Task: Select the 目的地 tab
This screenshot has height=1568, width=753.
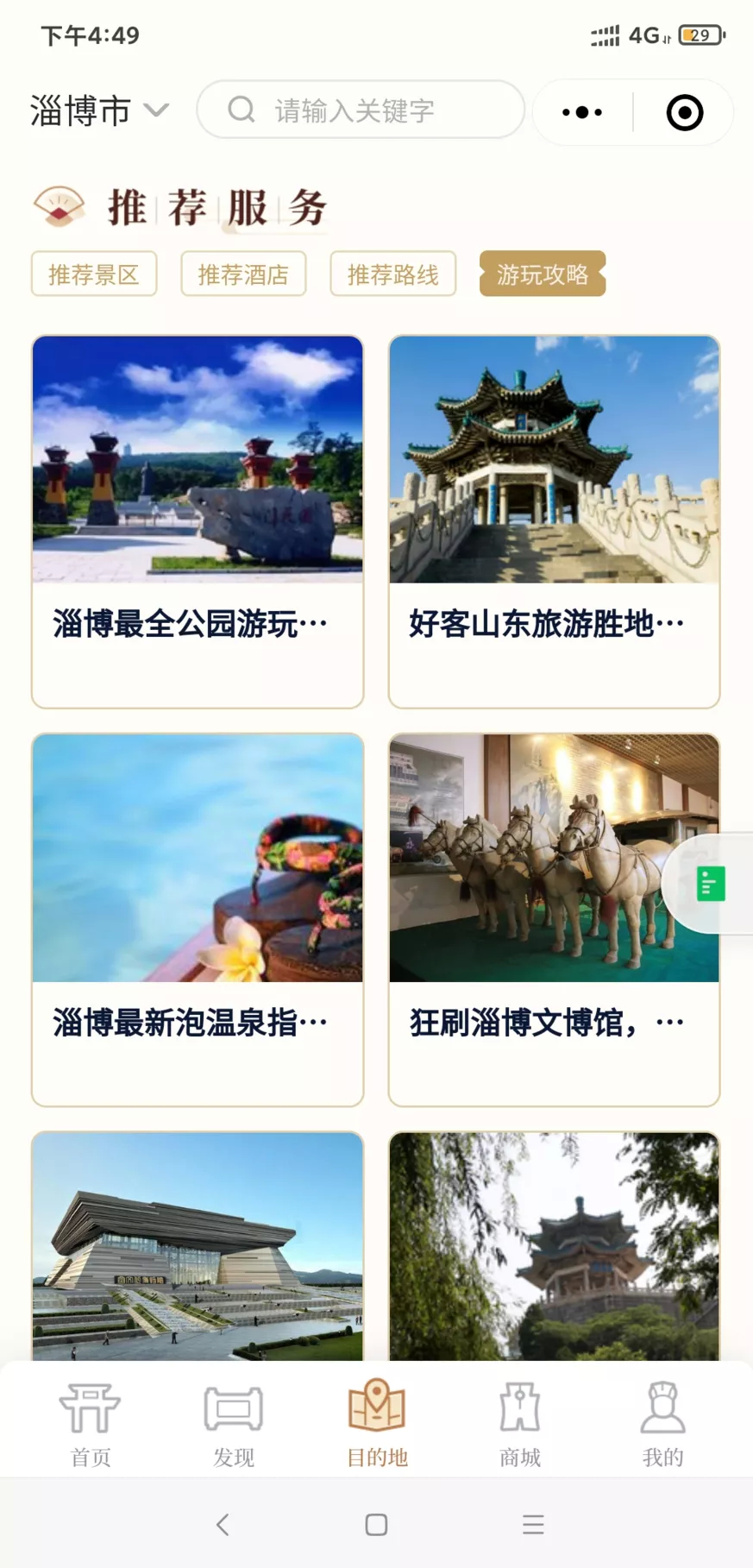Action: point(377,1424)
